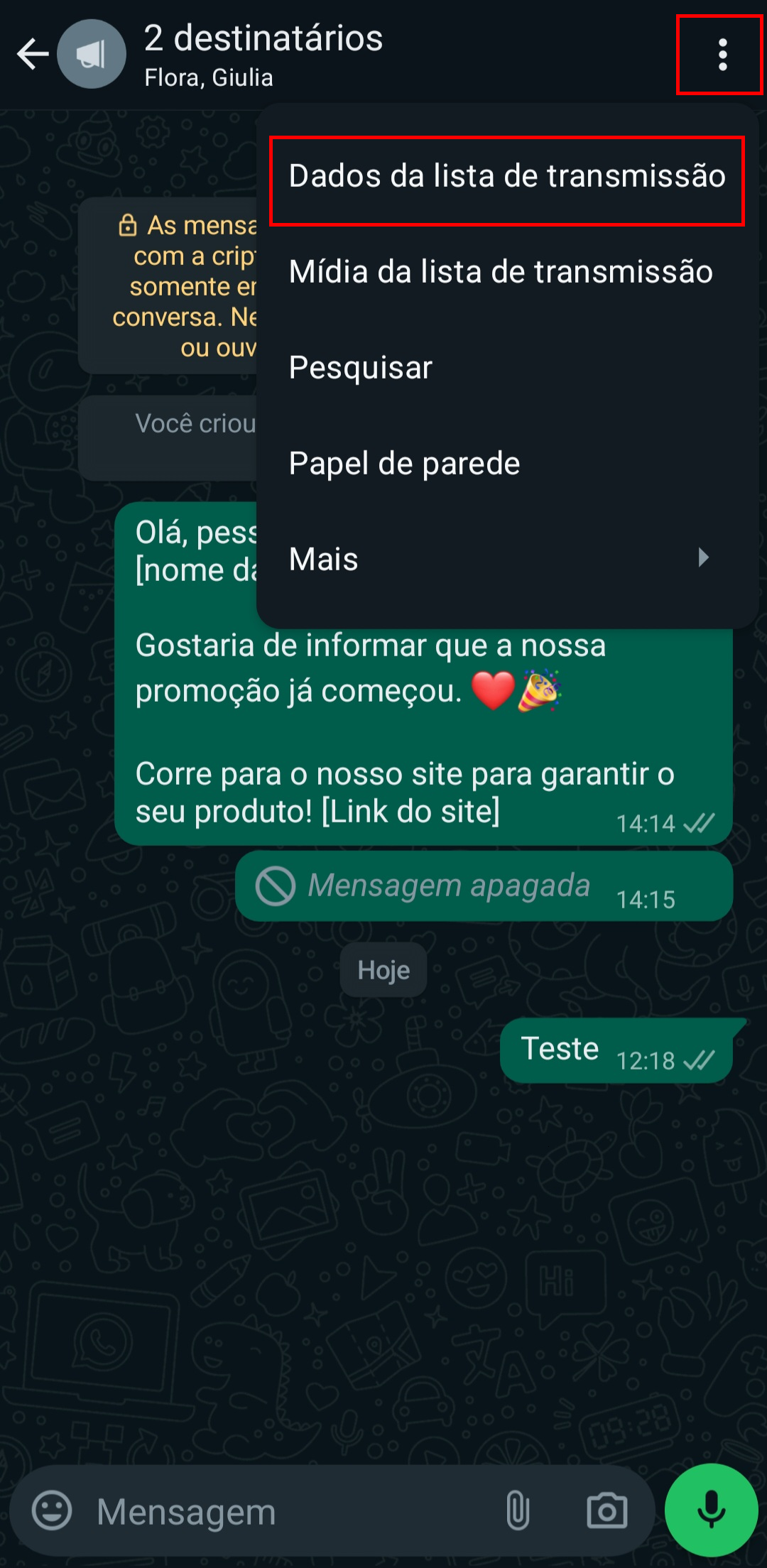Tap the green microphone button
The image size is (767, 1568).
(x=711, y=1510)
